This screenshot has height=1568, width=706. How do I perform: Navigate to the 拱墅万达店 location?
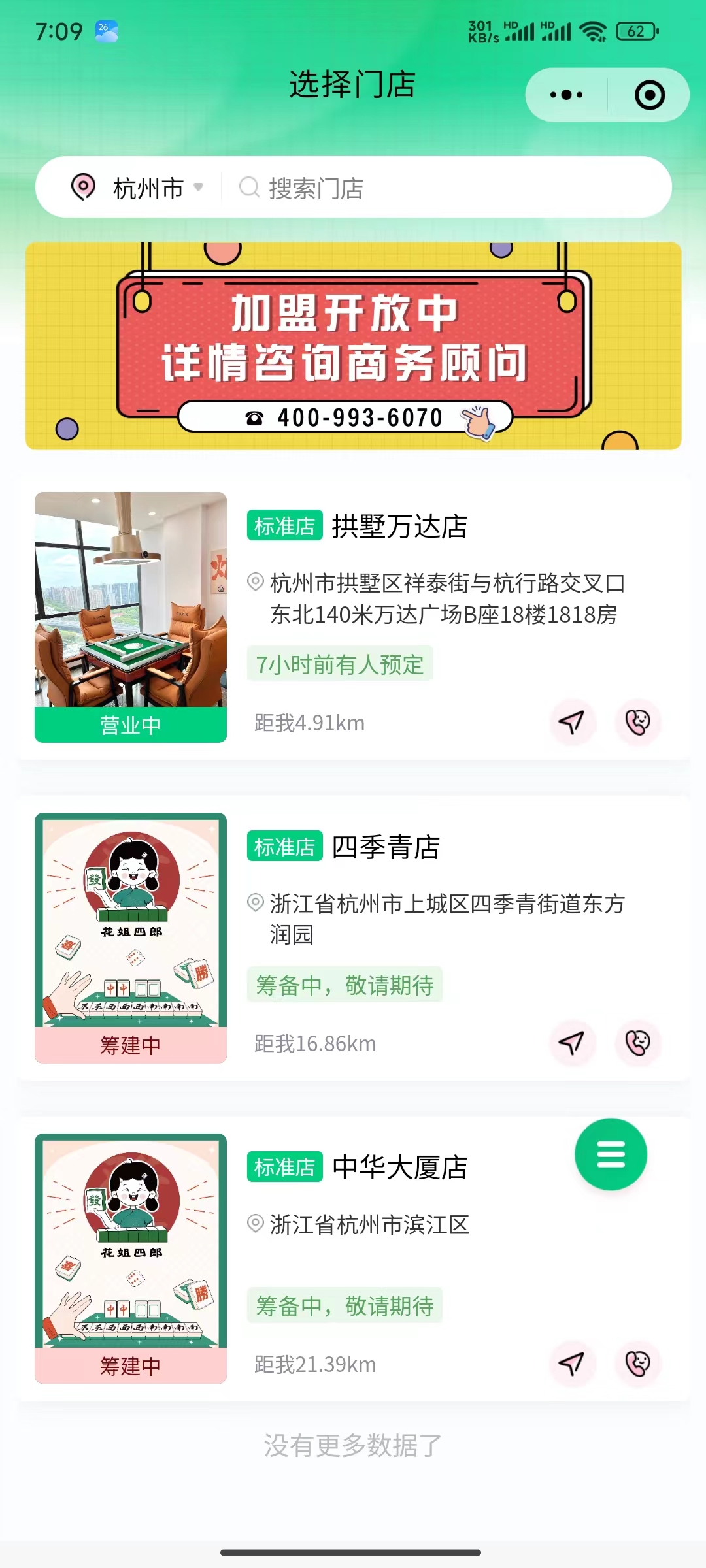572,723
